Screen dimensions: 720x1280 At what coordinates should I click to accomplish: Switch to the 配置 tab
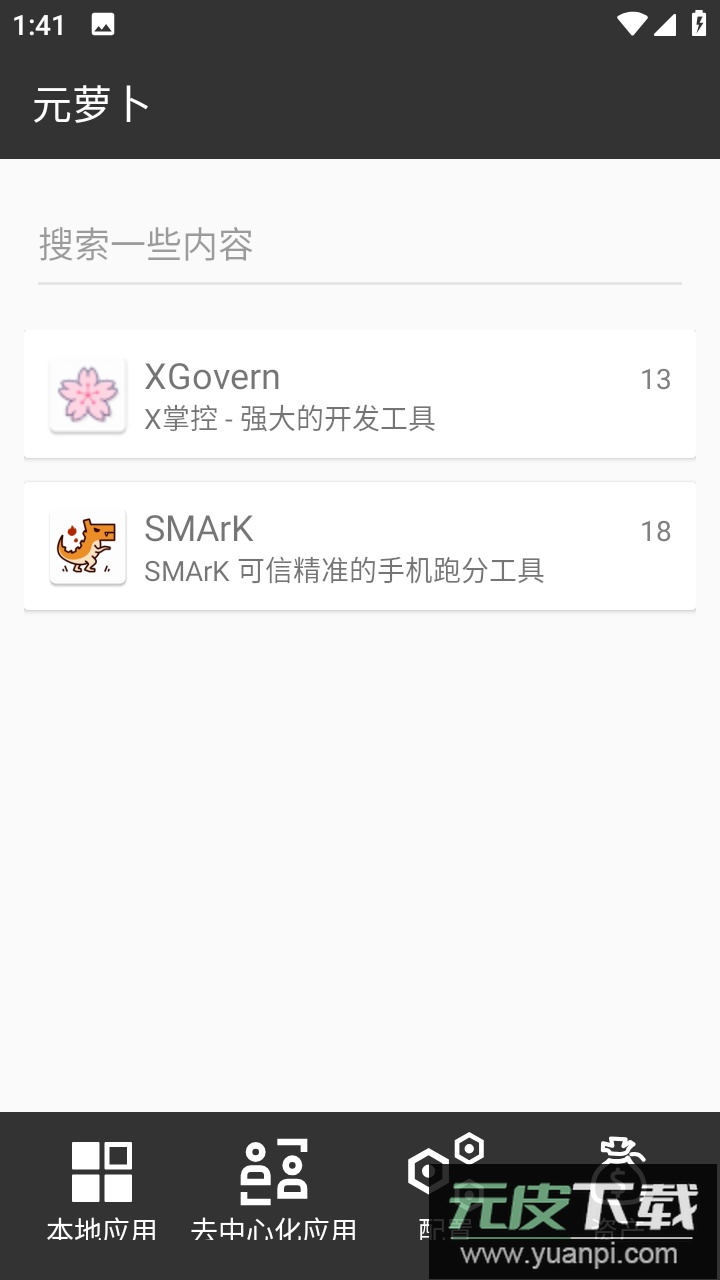[x=447, y=1190]
